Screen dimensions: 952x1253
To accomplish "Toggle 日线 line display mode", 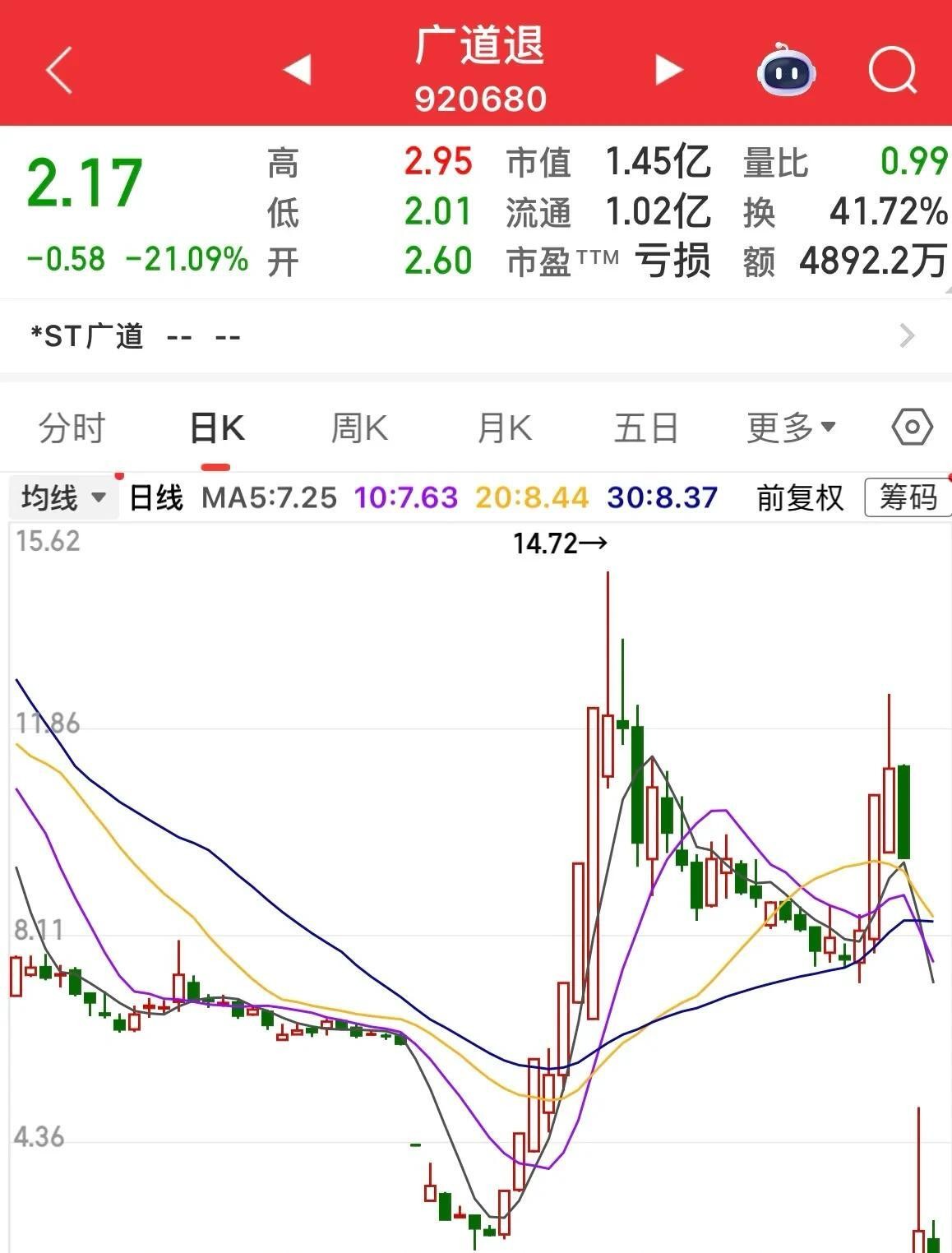I will [155, 497].
